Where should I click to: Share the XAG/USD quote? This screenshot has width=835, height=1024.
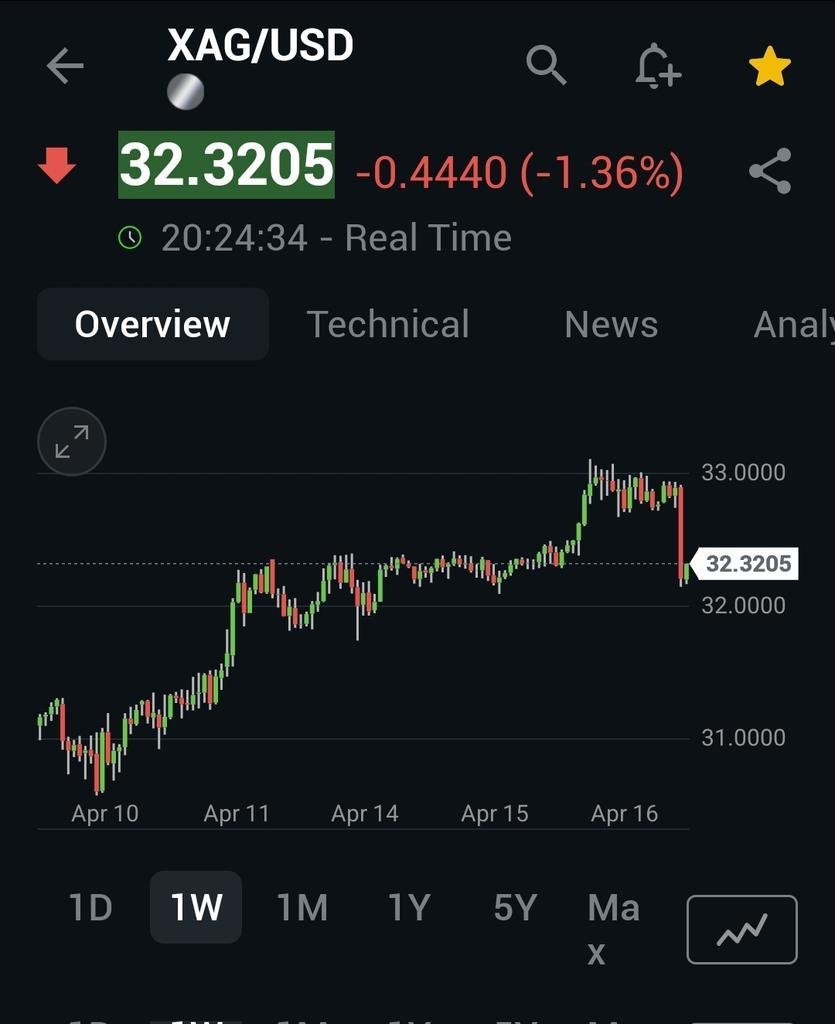pyautogui.click(x=770, y=171)
